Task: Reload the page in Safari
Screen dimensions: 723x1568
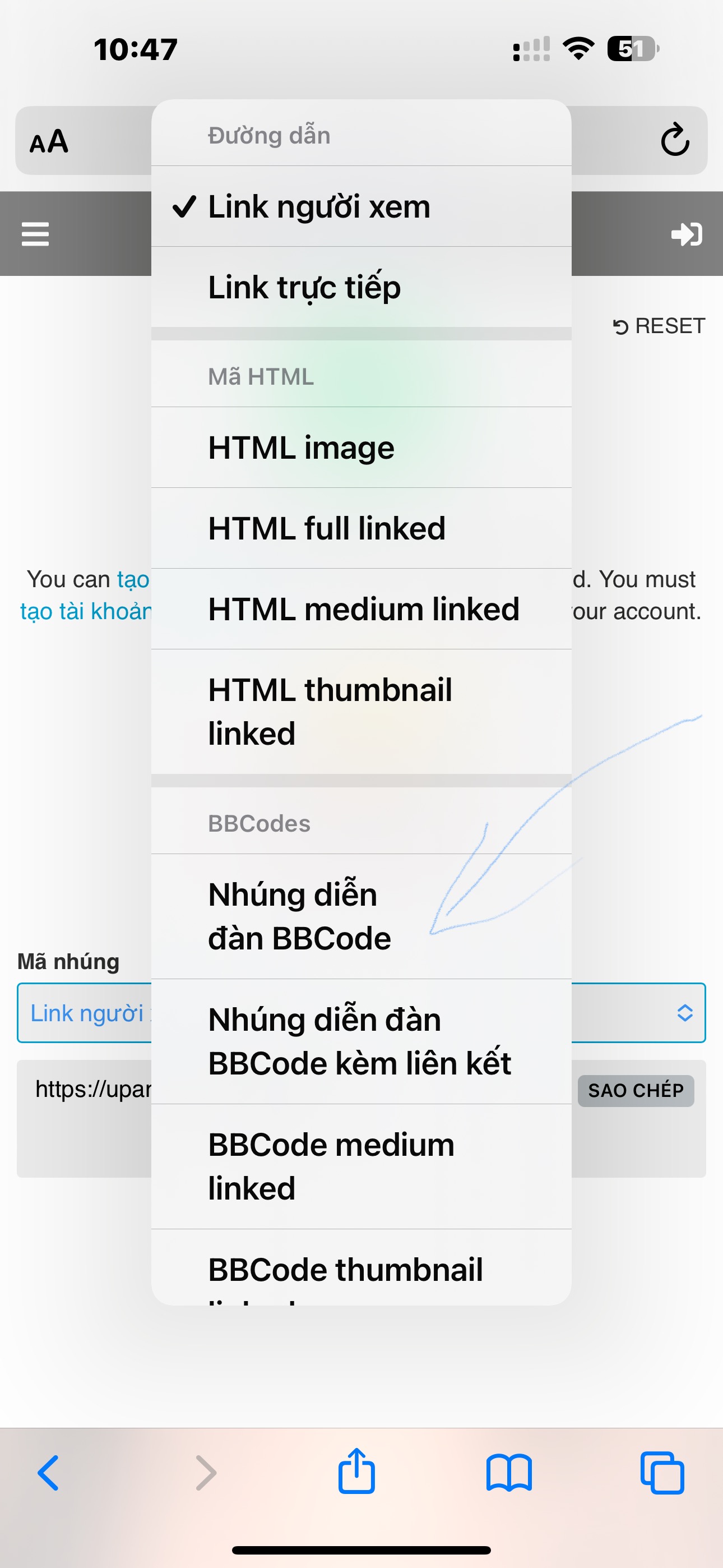Action: (674, 141)
